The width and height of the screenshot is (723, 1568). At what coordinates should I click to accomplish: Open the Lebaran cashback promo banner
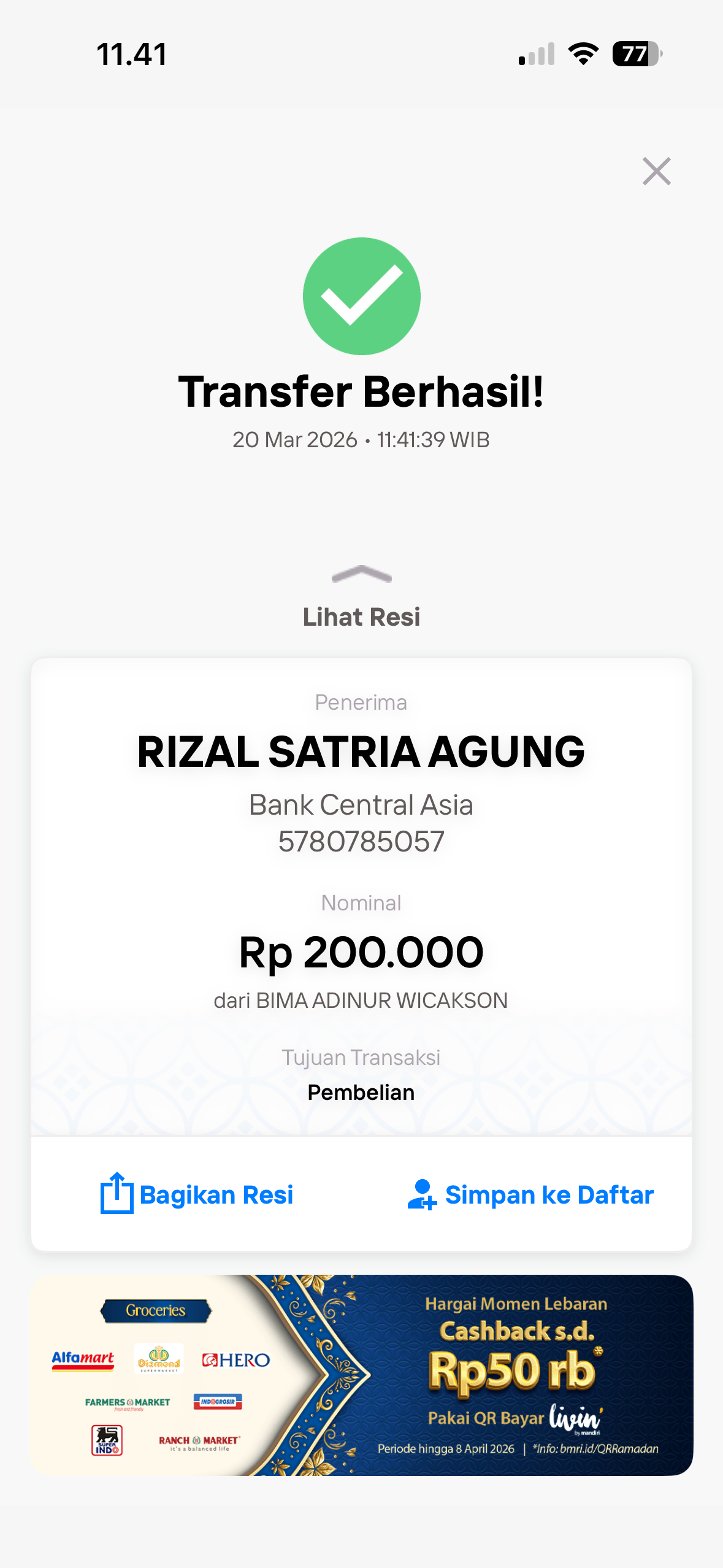tap(361, 1375)
